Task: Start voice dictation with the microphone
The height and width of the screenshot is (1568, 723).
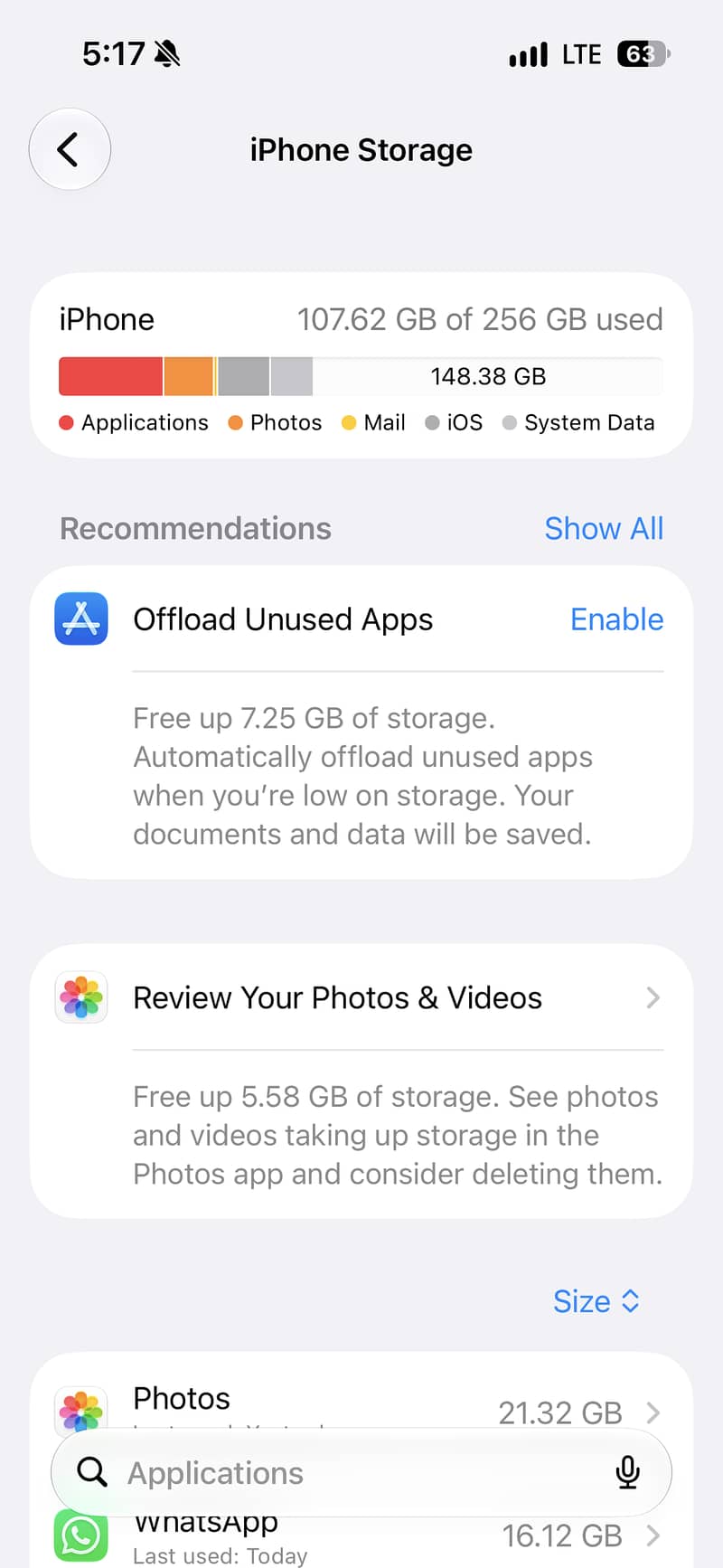Action: [x=627, y=1473]
